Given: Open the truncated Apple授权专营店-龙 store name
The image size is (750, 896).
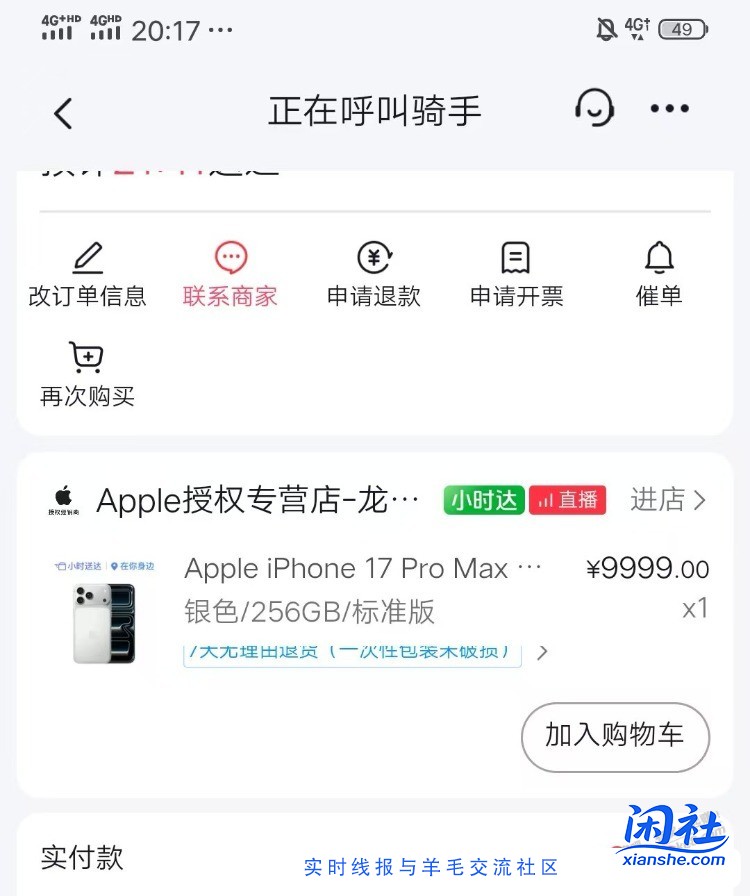Looking at the screenshot, I should pyautogui.click(x=258, y=500).
